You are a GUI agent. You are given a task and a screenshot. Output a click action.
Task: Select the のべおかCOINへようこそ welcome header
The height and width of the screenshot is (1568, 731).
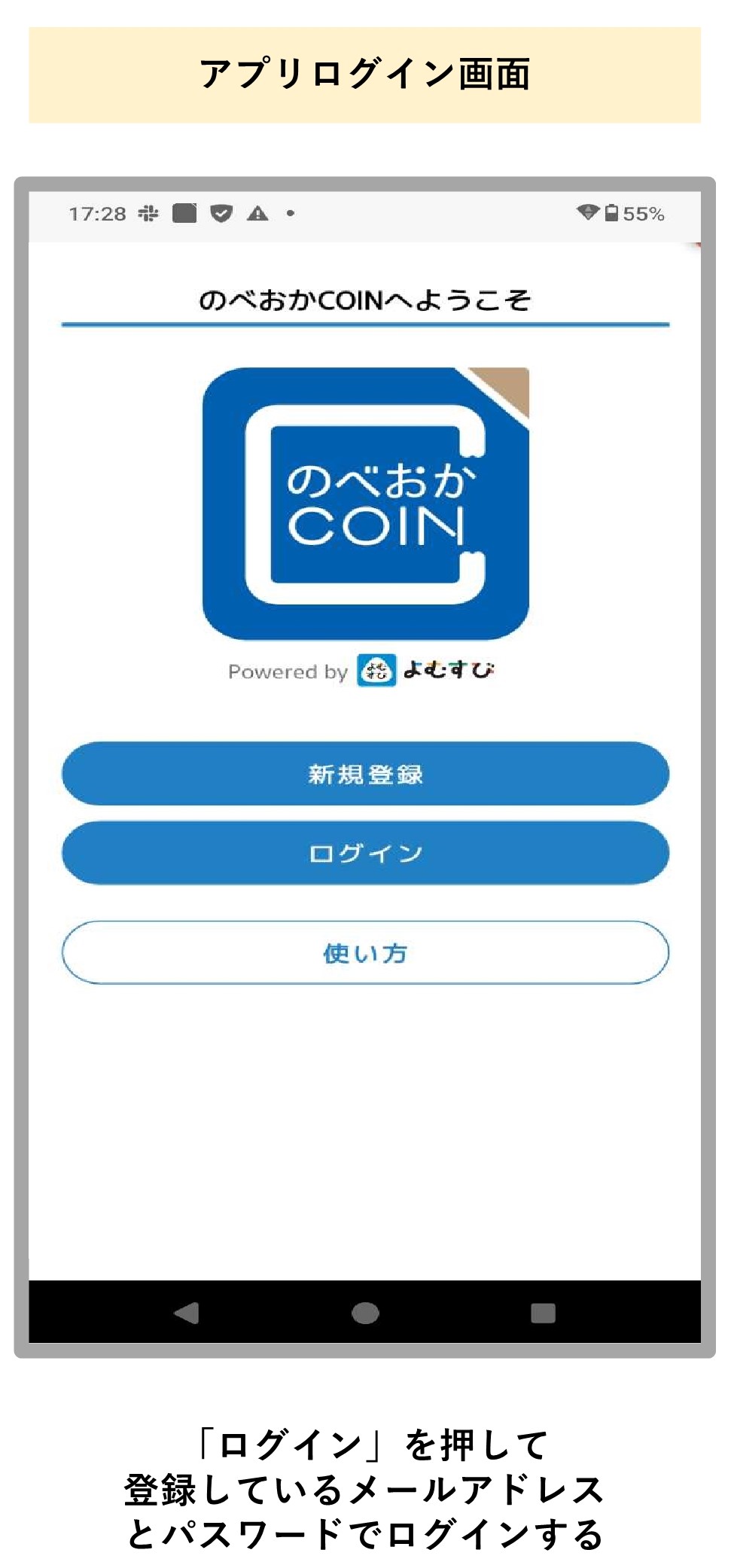coord(365,298)
